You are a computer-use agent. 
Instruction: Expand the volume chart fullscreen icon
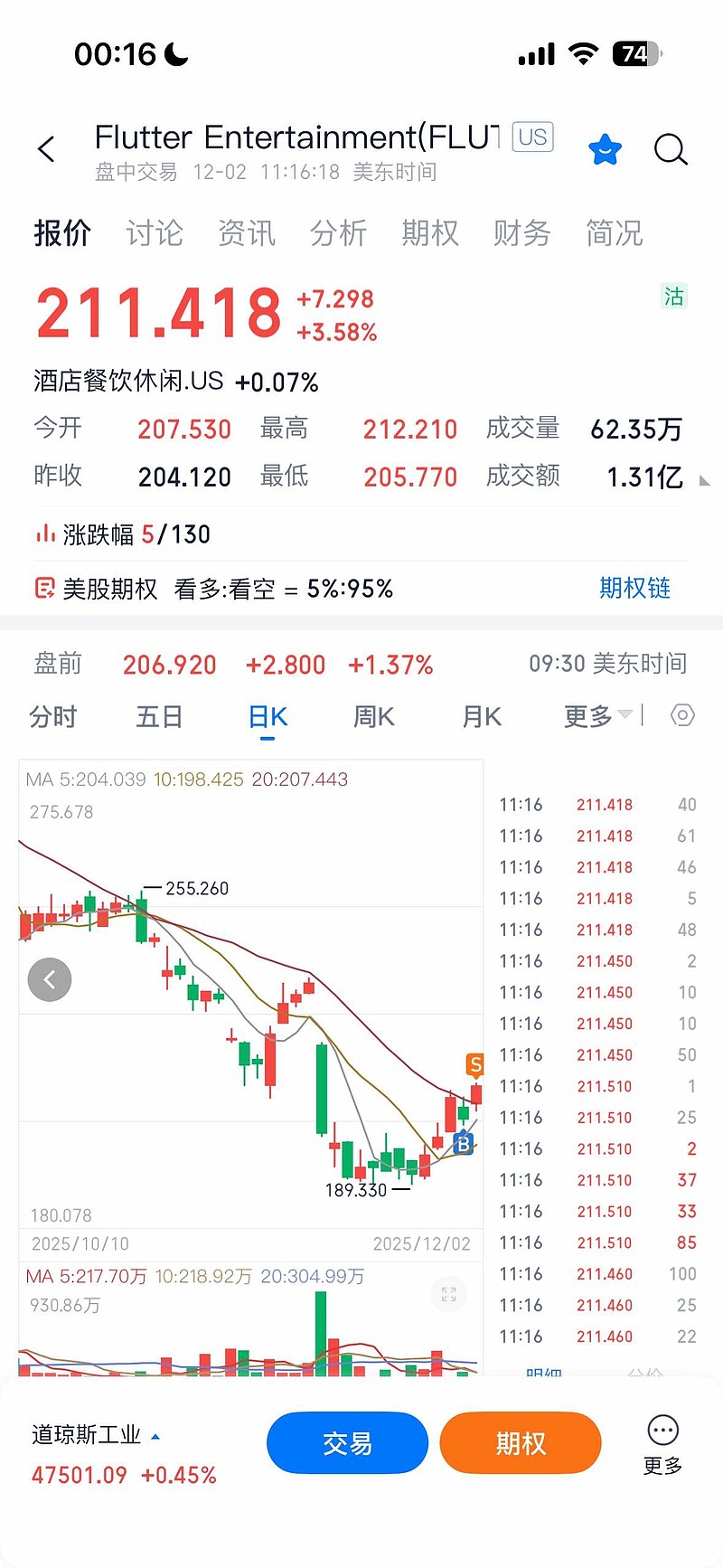(x=448, y=1295)
